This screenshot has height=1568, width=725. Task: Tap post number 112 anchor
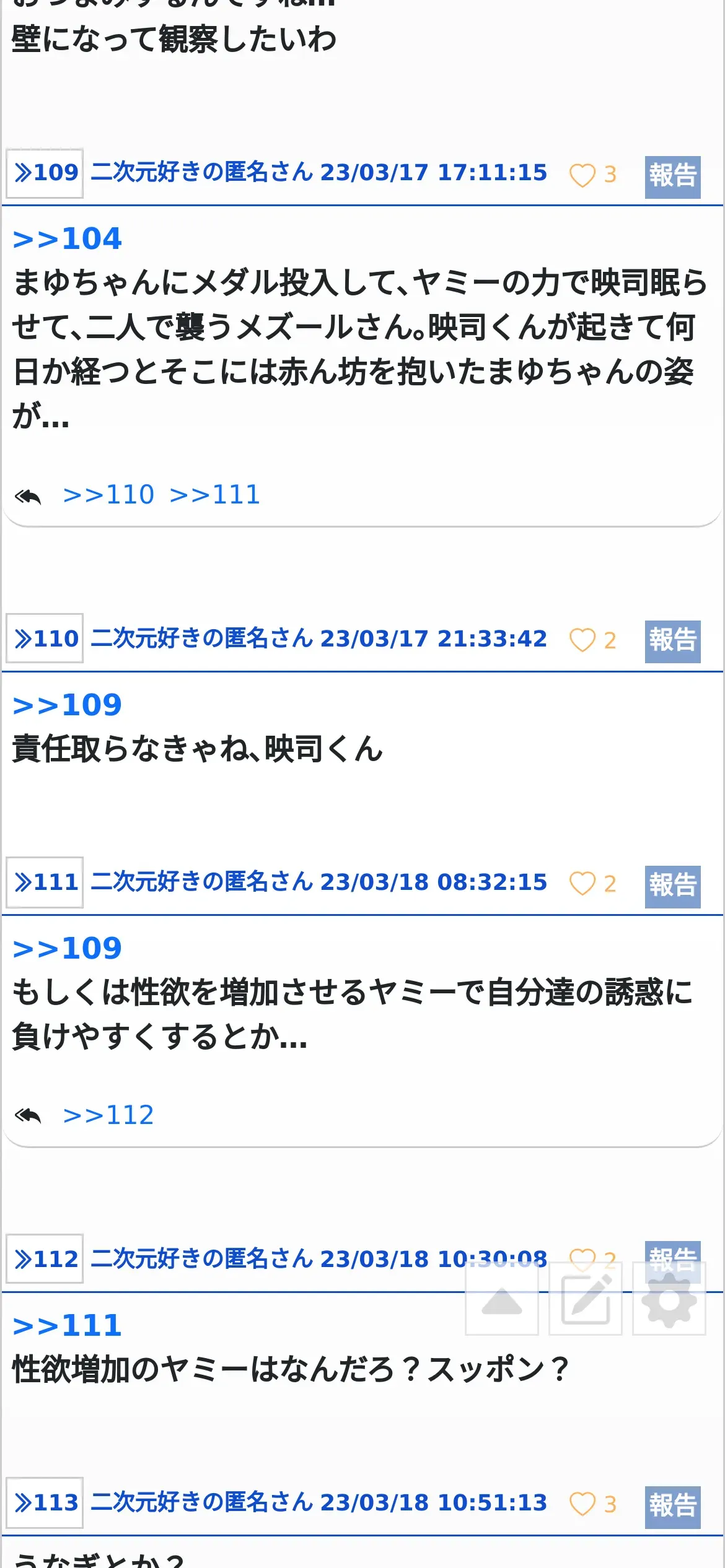coord(45,1259)
